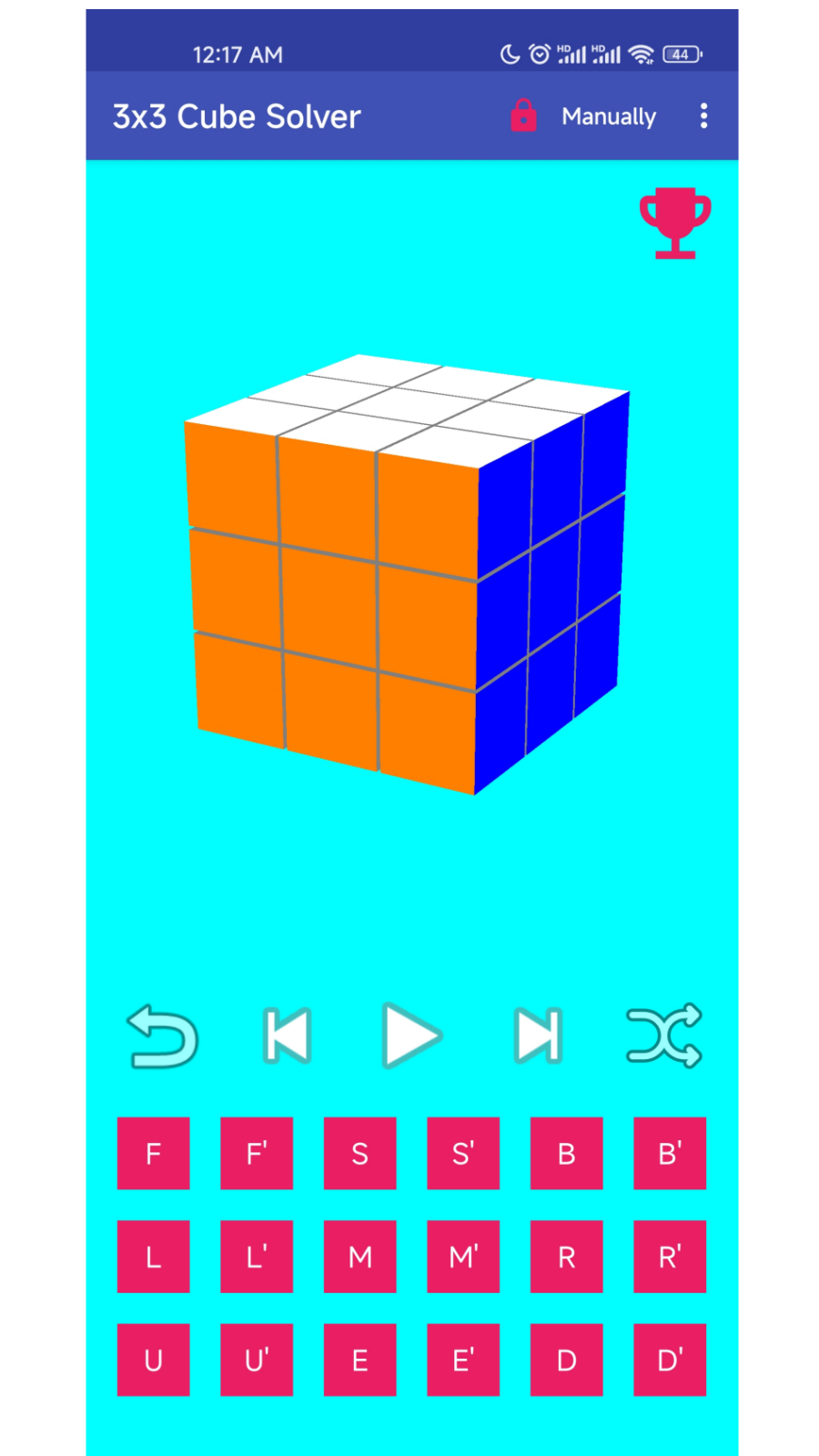Viewport: 819px width, 1456px height.
Task: Play the solution animation
Action: tap(411, 1036)
